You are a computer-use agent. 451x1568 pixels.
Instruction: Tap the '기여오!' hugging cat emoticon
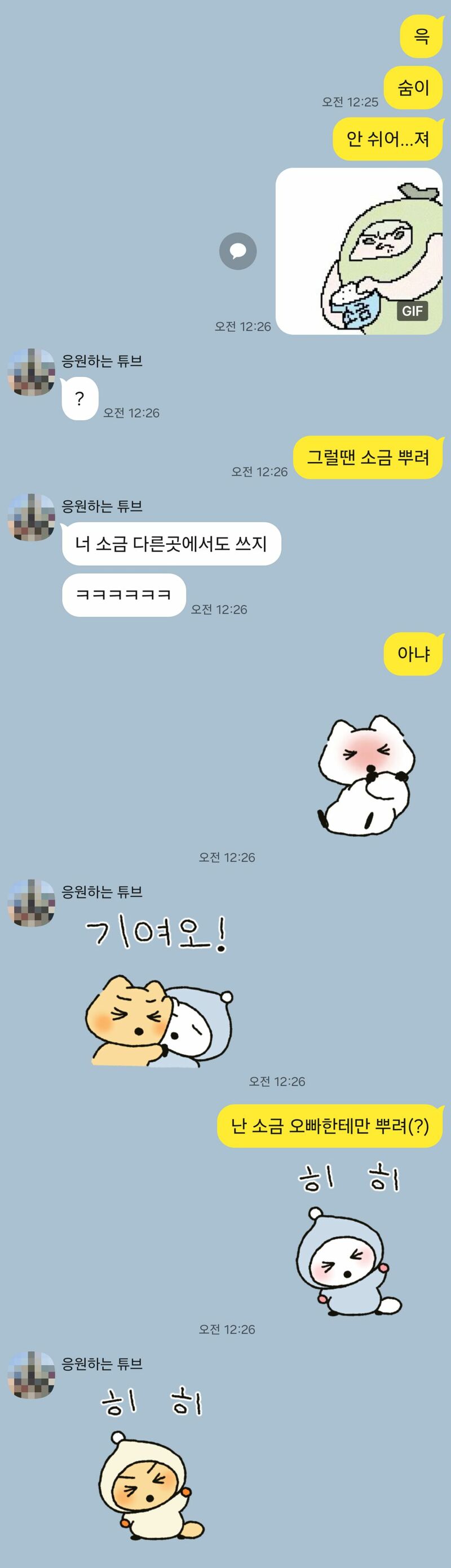click(158, 998)
